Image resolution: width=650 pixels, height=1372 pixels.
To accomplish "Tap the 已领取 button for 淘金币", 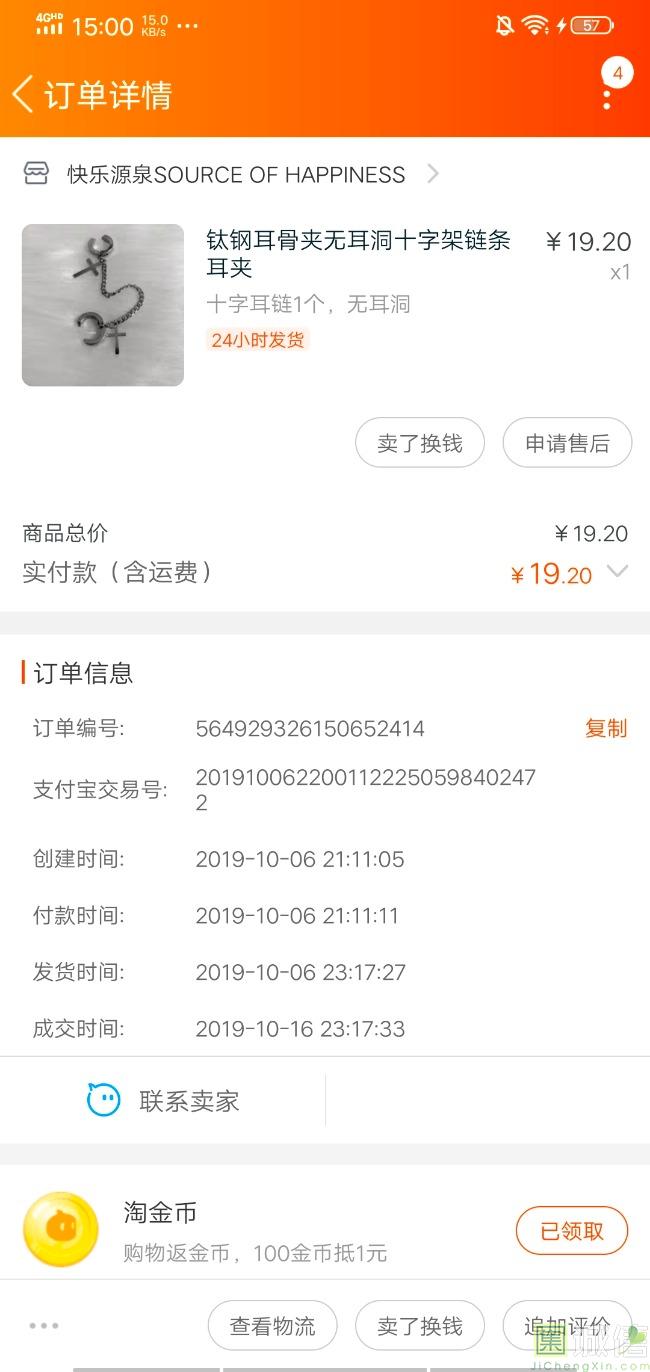I will click(572, 1231).
